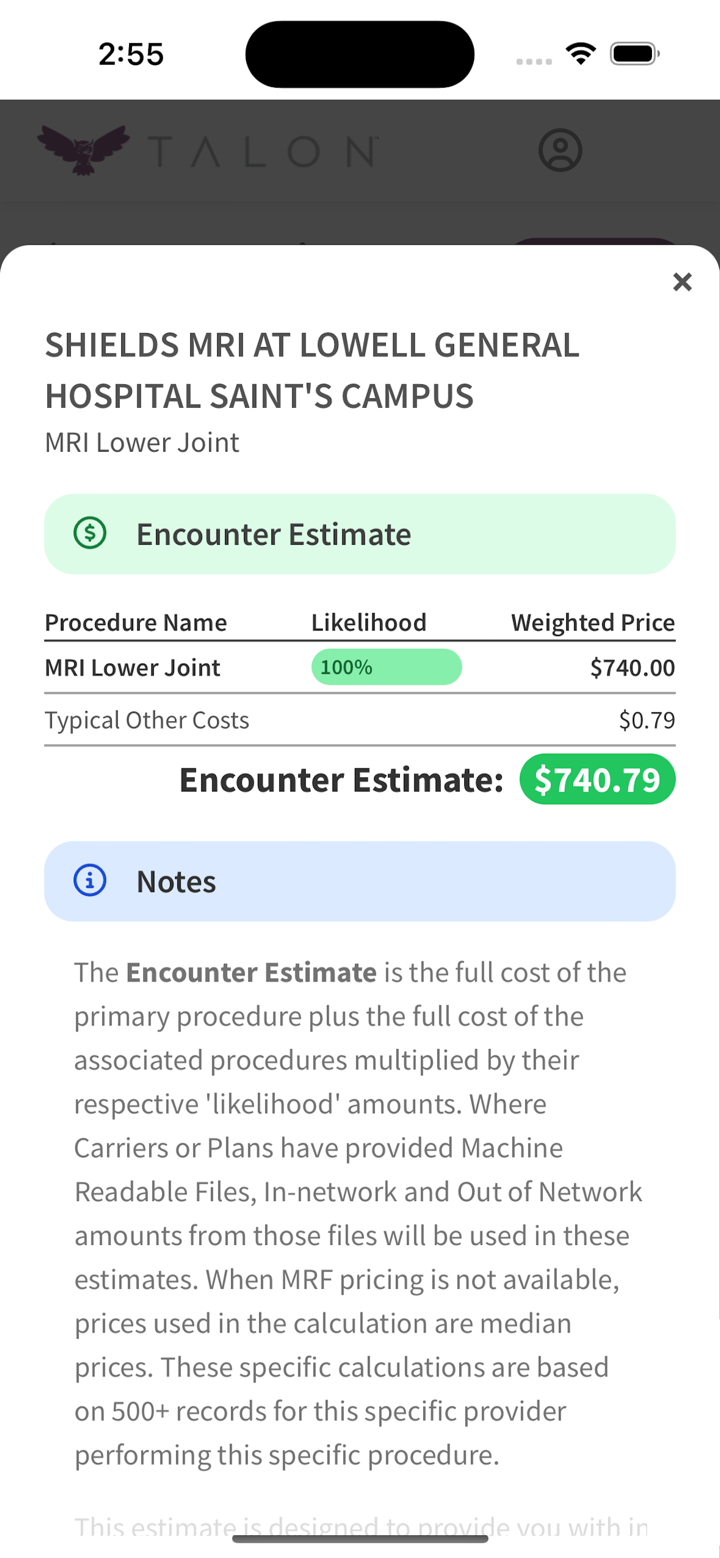The width and height of the screenshot is (720, 1558).
Task: Select the Procedure Name column header
Action: (135, 622)
